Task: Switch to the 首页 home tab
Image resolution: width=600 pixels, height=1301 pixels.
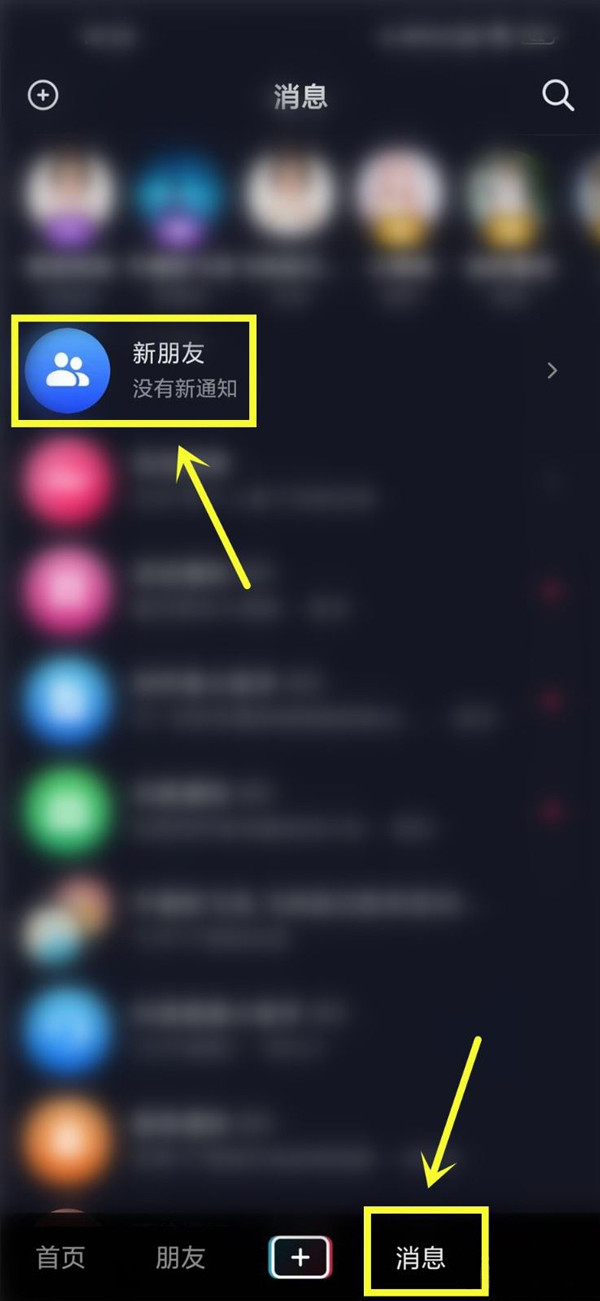Action: point(61,1257)
